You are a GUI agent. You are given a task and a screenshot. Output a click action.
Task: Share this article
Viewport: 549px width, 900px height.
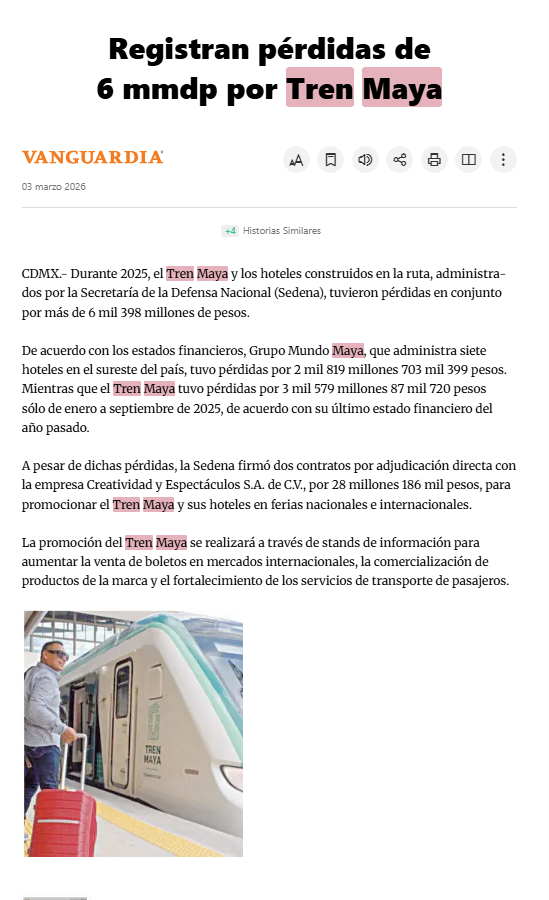[400, 160]
